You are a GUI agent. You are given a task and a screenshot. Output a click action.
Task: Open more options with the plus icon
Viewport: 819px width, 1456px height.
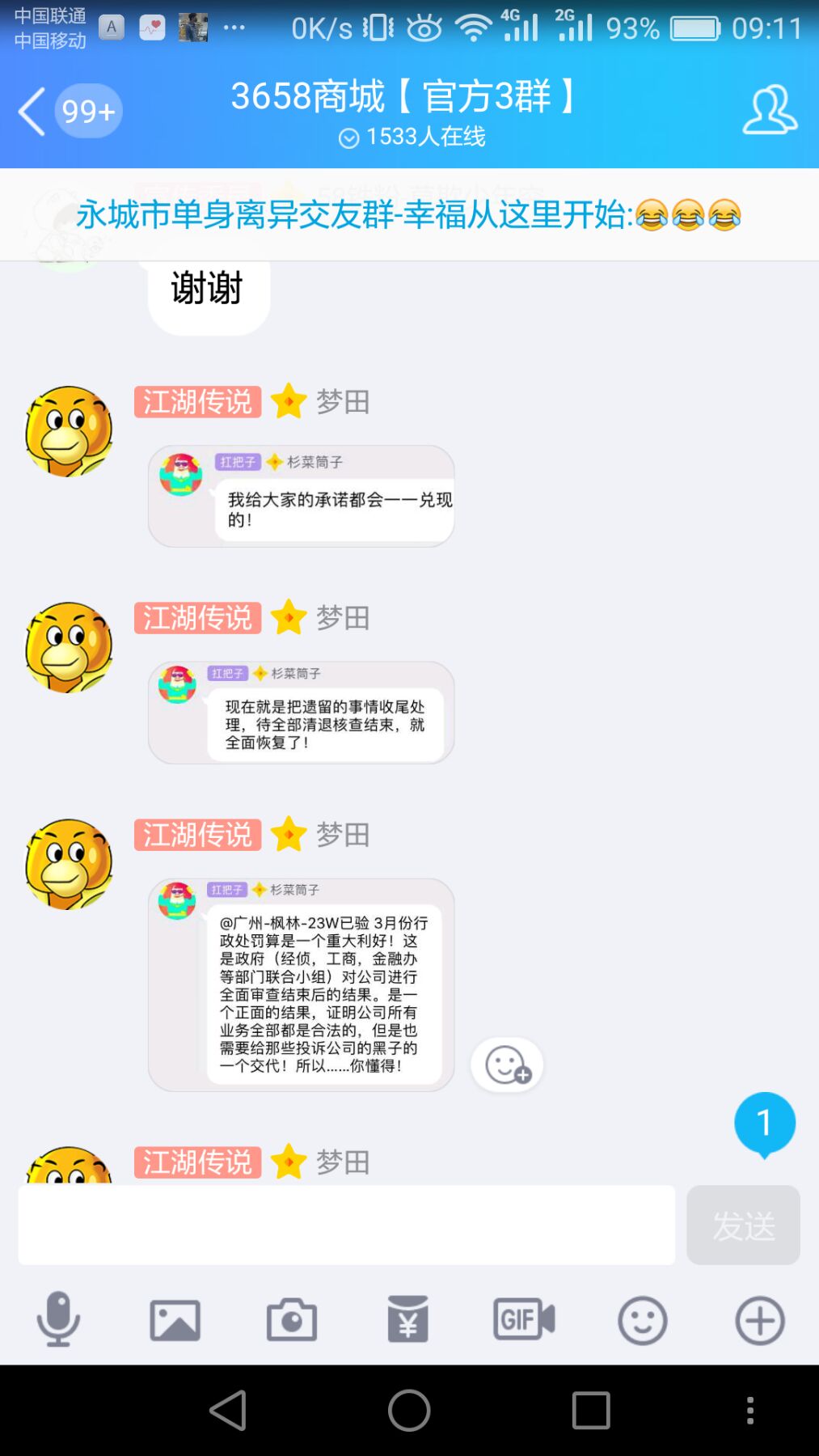[759, 1320]
